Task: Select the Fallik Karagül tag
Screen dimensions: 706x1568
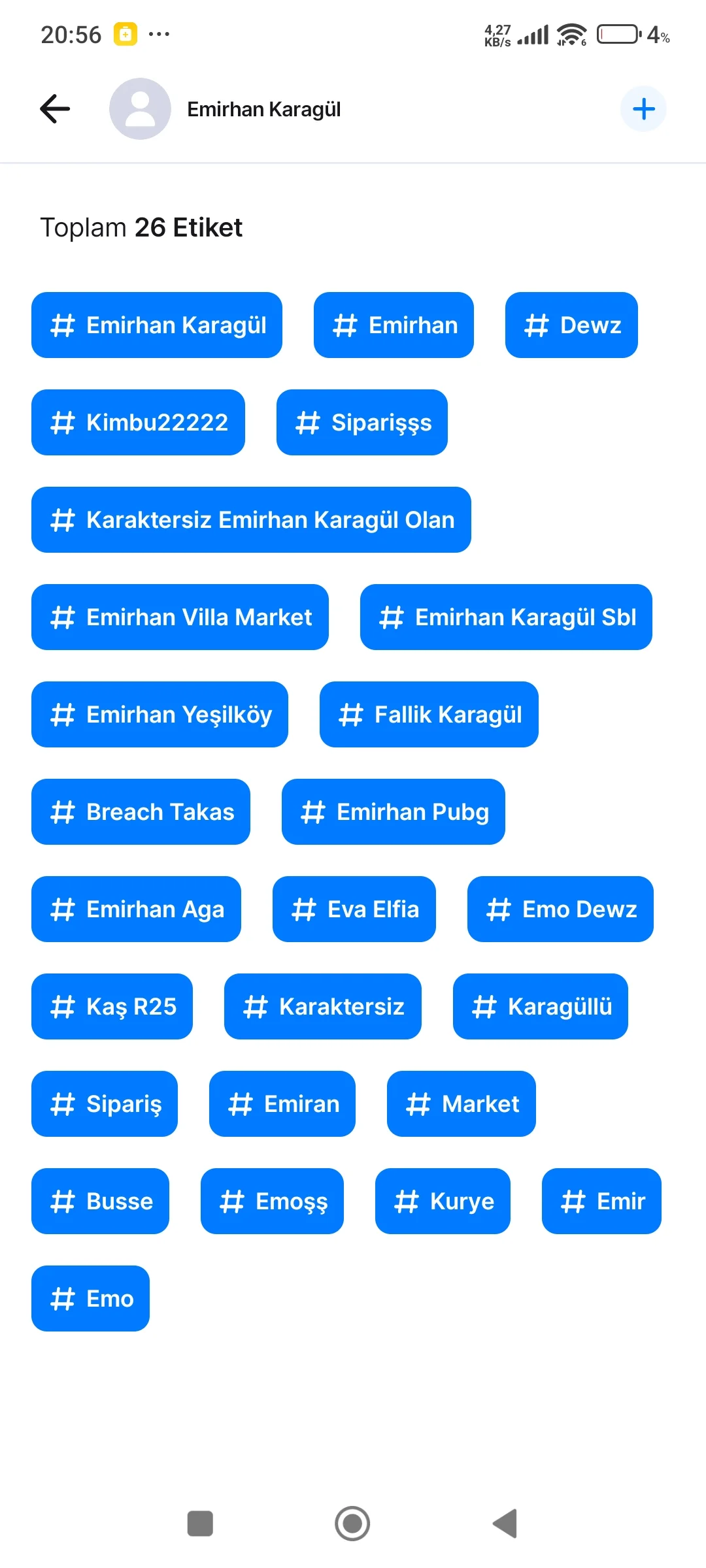Action: (429, 714)
